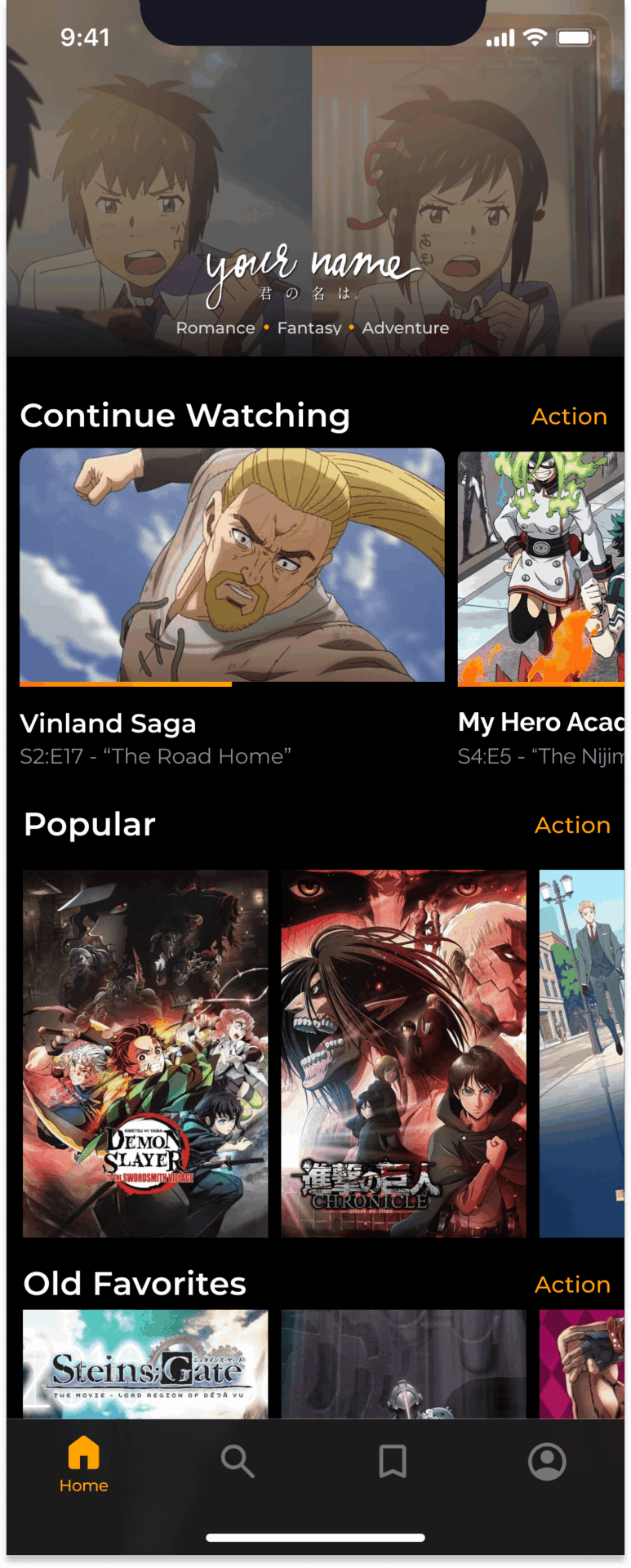Switch to the Home tab
631x1568 pixels.
click(x=83, y=1466)
